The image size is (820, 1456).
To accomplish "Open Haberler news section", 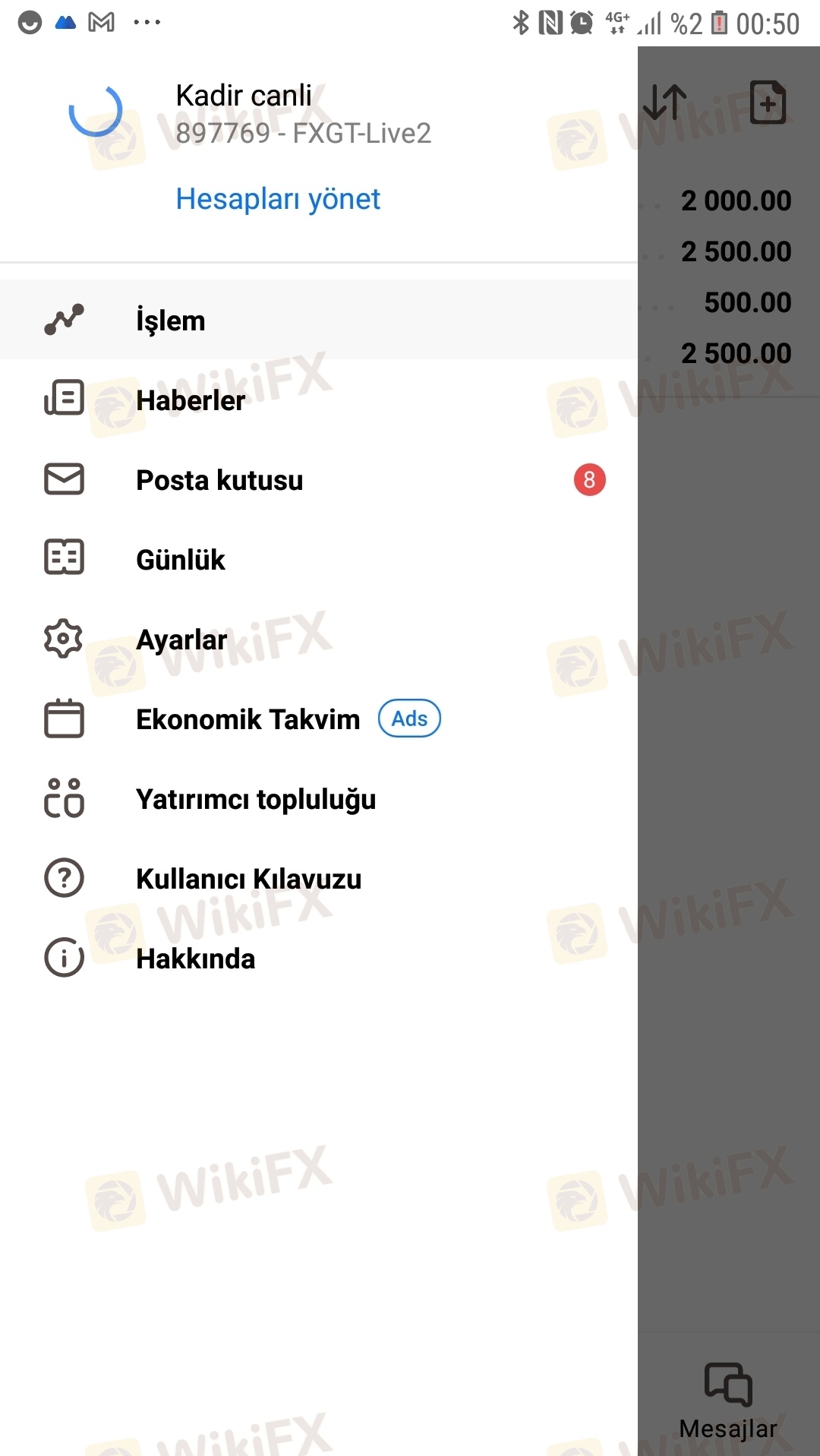I will tap(190, 400).
